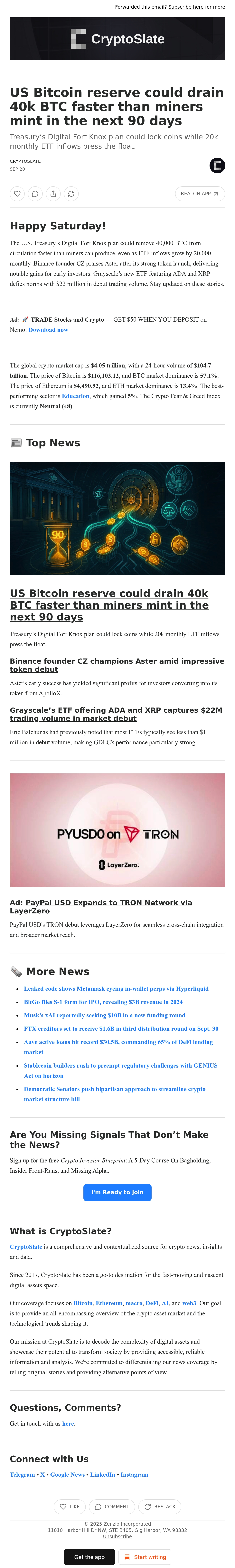Tap the I'm Ready to Join button
This screenshot has width=235, height=1568.
point(117,1192)
